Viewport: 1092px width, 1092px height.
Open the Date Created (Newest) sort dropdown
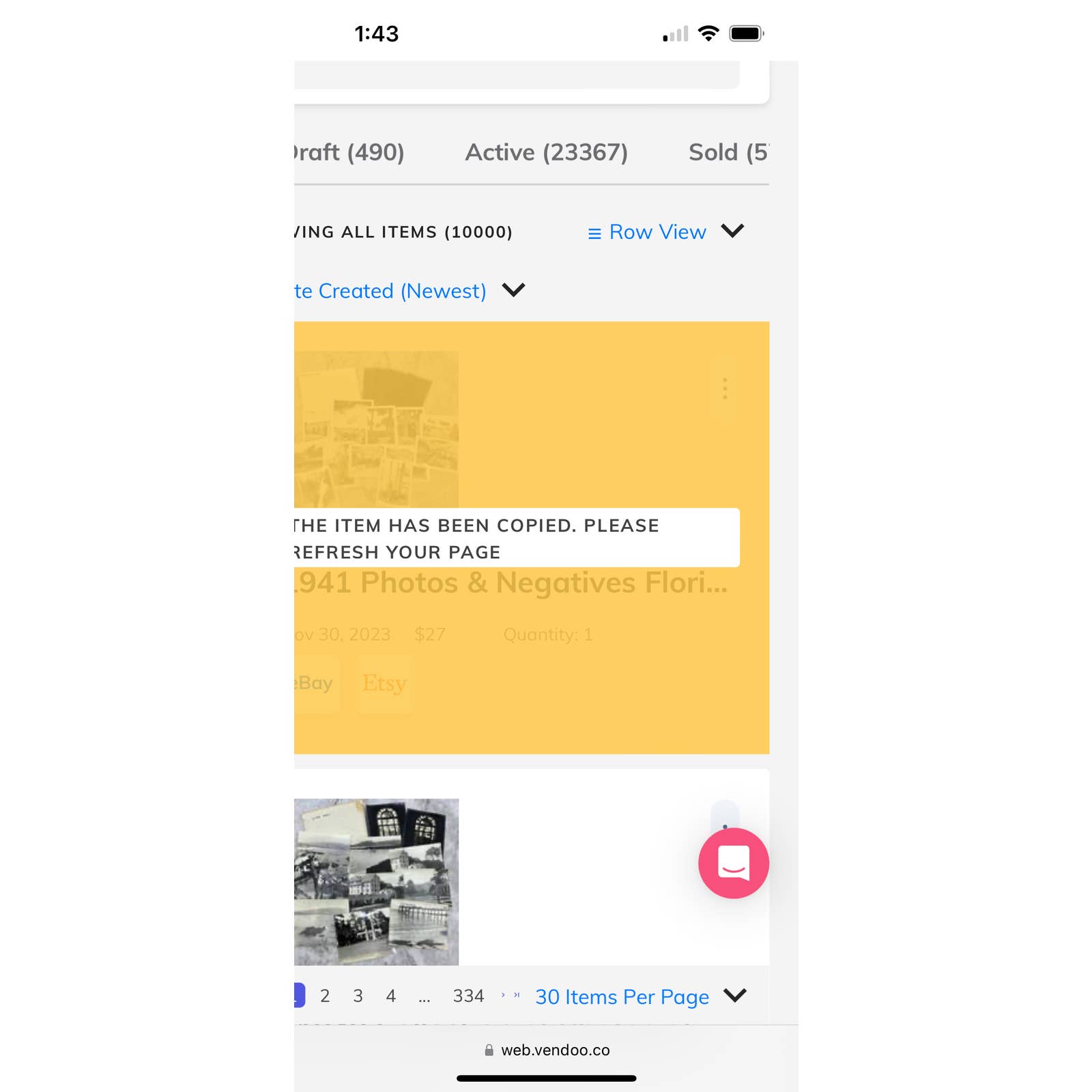pyautogui.click(x=409, y=291)
